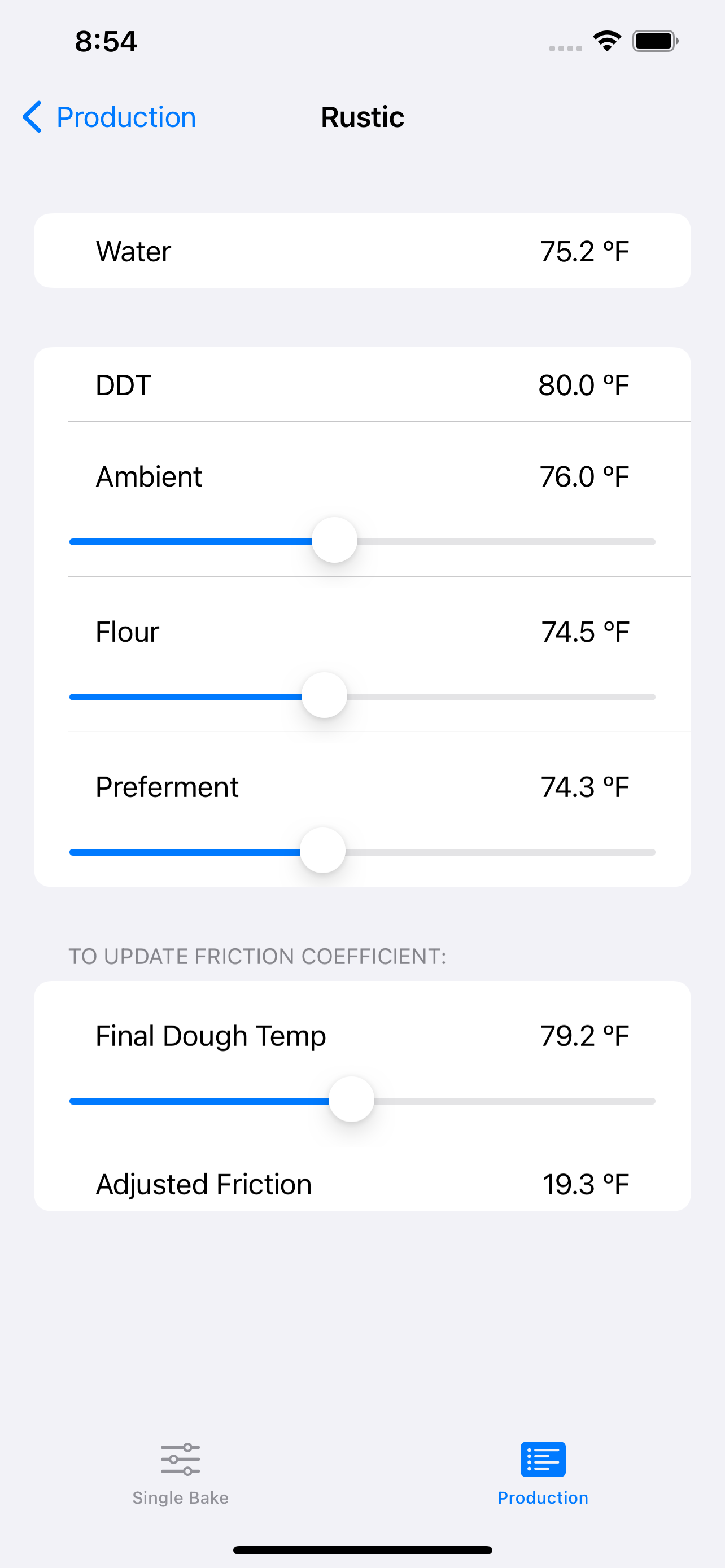Tap the Preferment temperature slider
725x1568 pixels.
362,852
